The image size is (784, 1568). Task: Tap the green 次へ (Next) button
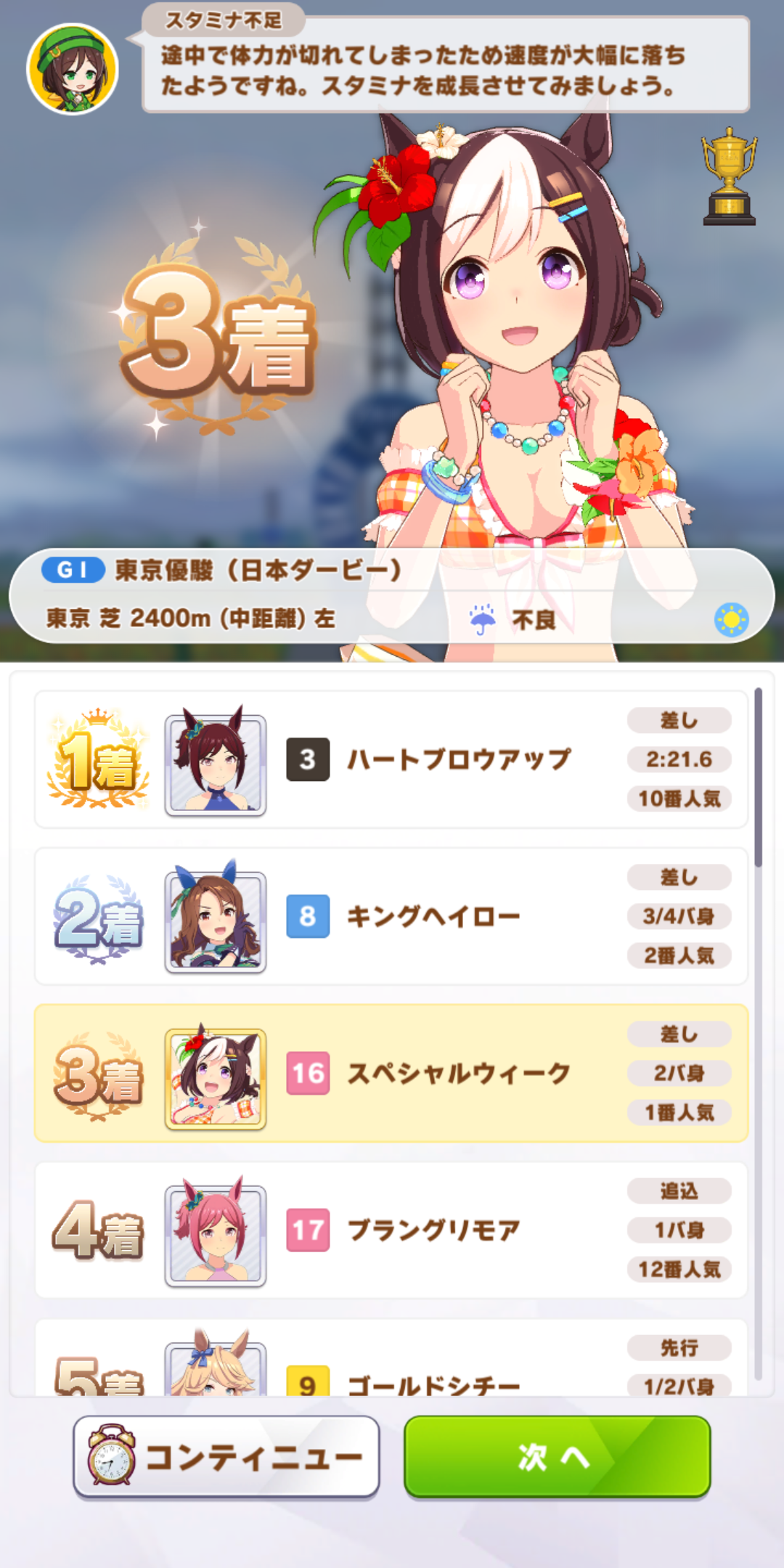557,1456
